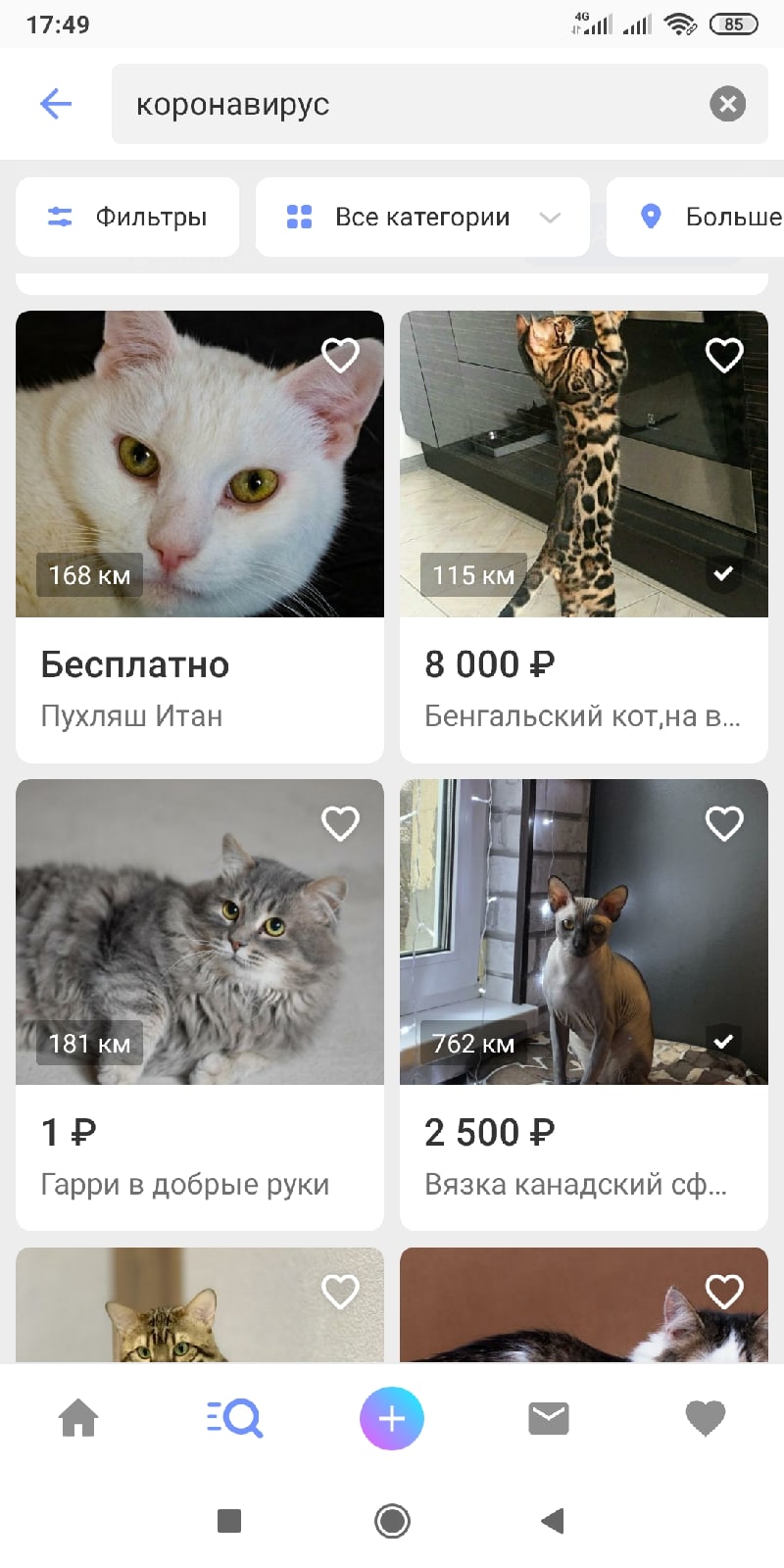Screen dimensions: 784x1568
Task: Open messages via the envelope icon
Action: pos(549,1418)
